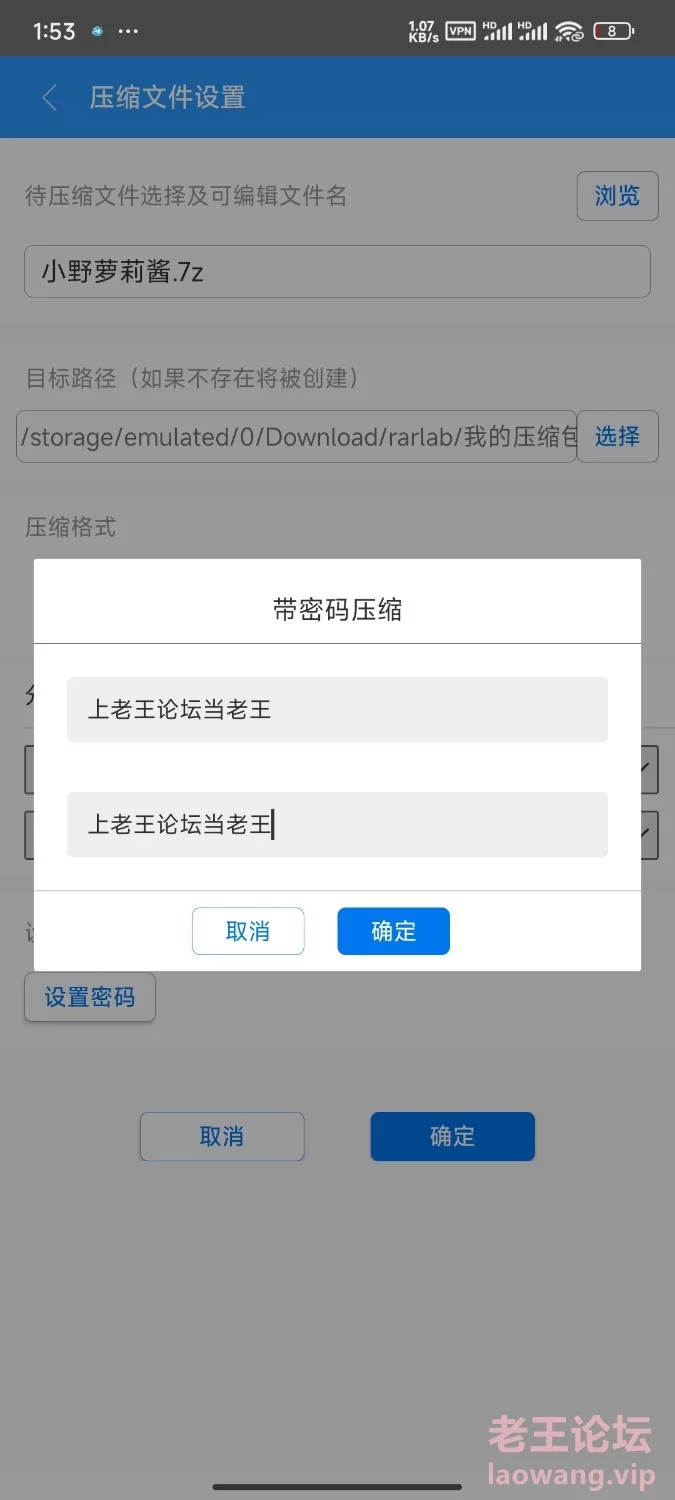Tap the first password field in the dialog
675x1500 pixels.
coord(337,710)
